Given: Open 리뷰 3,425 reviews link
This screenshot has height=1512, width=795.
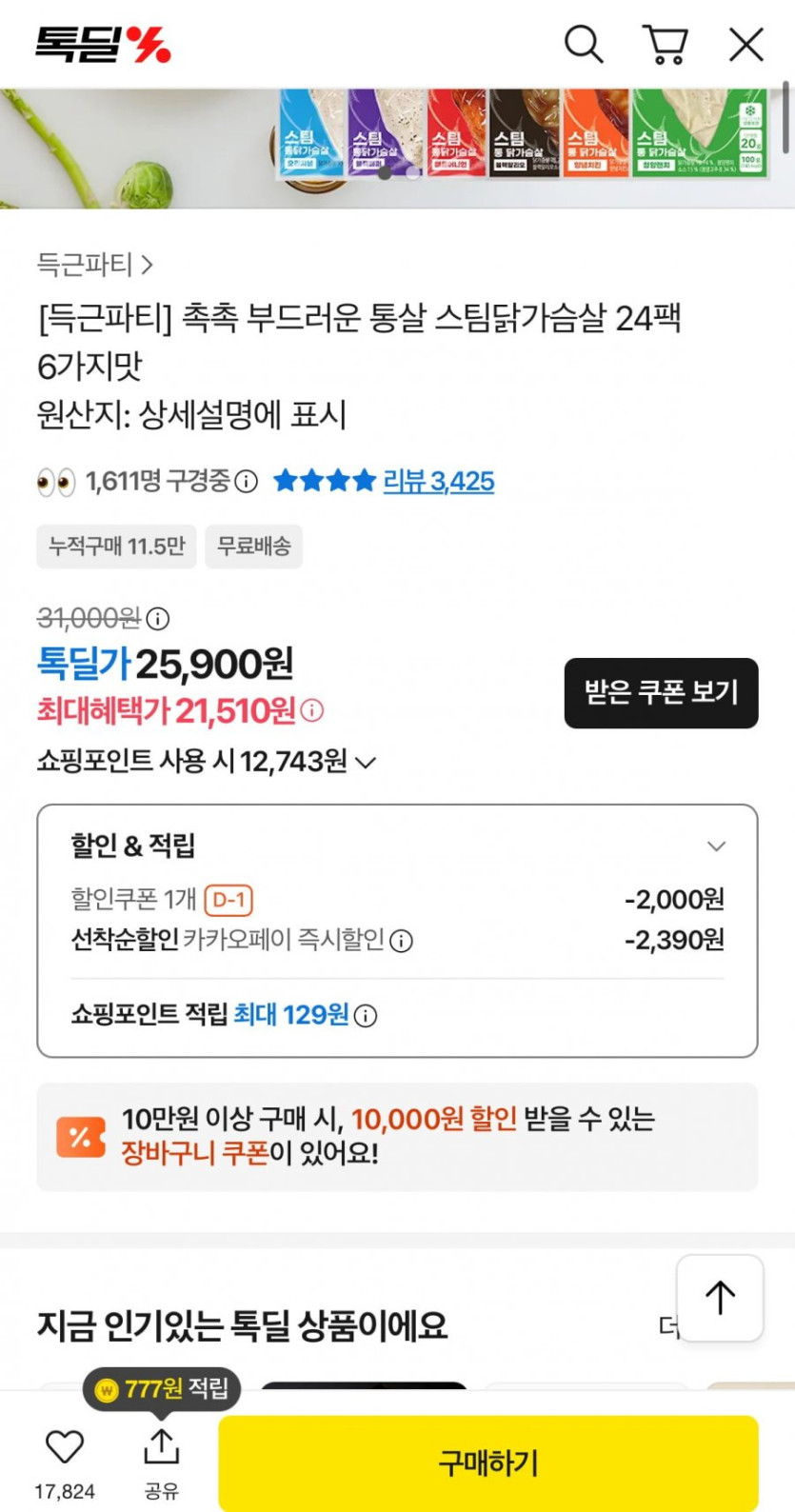Looking at the screenshot, I should click(439, 481).
